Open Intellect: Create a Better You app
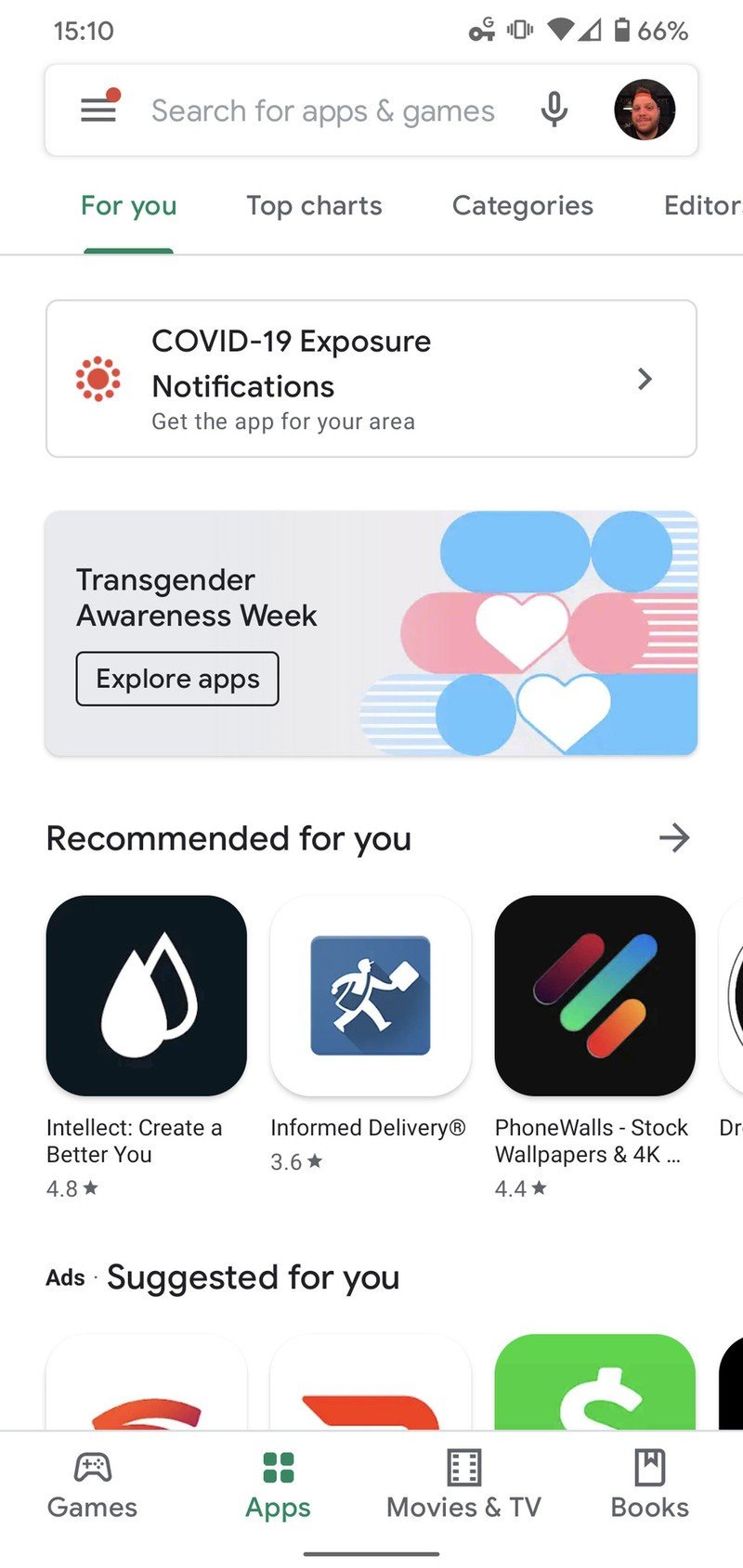 click(147, 996)
